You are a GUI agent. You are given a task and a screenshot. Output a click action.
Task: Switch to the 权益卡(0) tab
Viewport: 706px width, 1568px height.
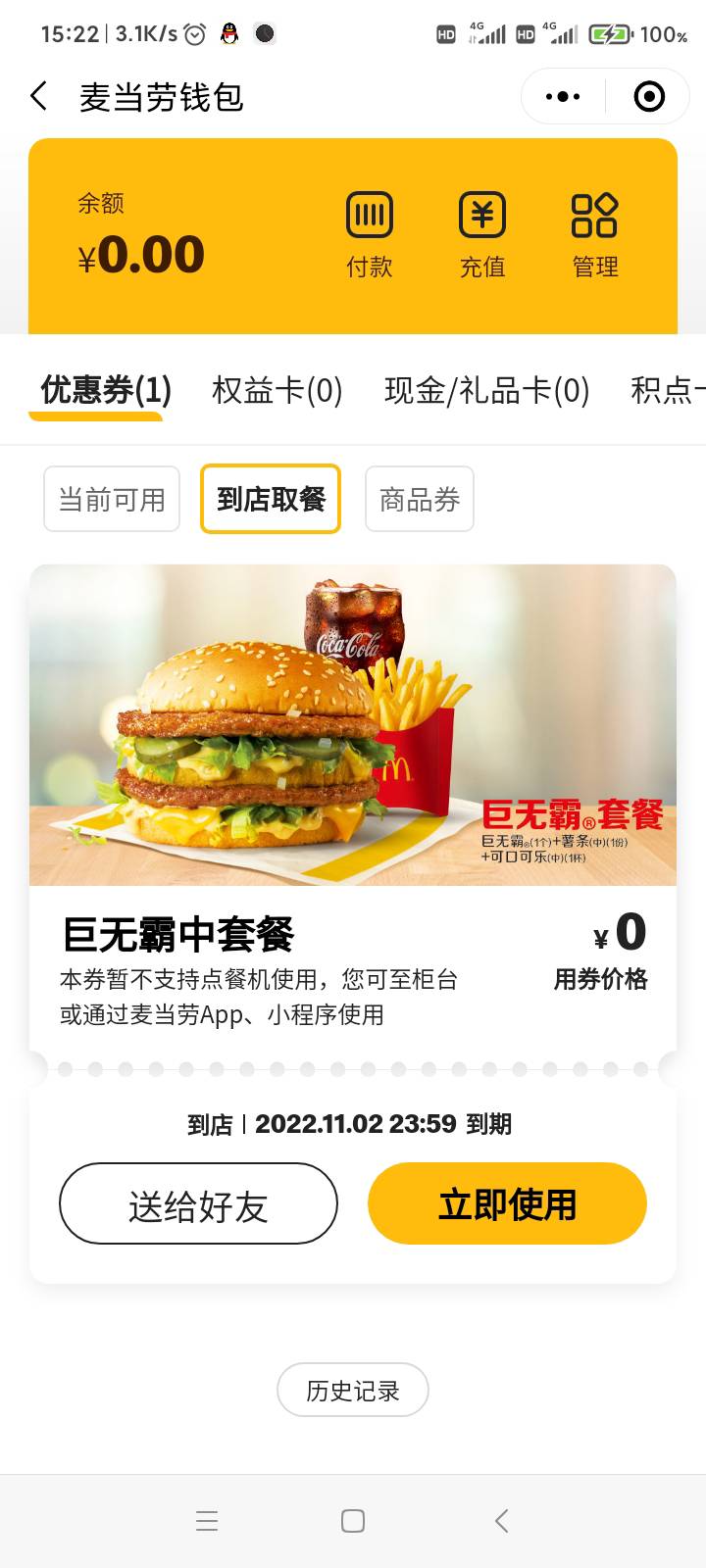tap(277, 391)
